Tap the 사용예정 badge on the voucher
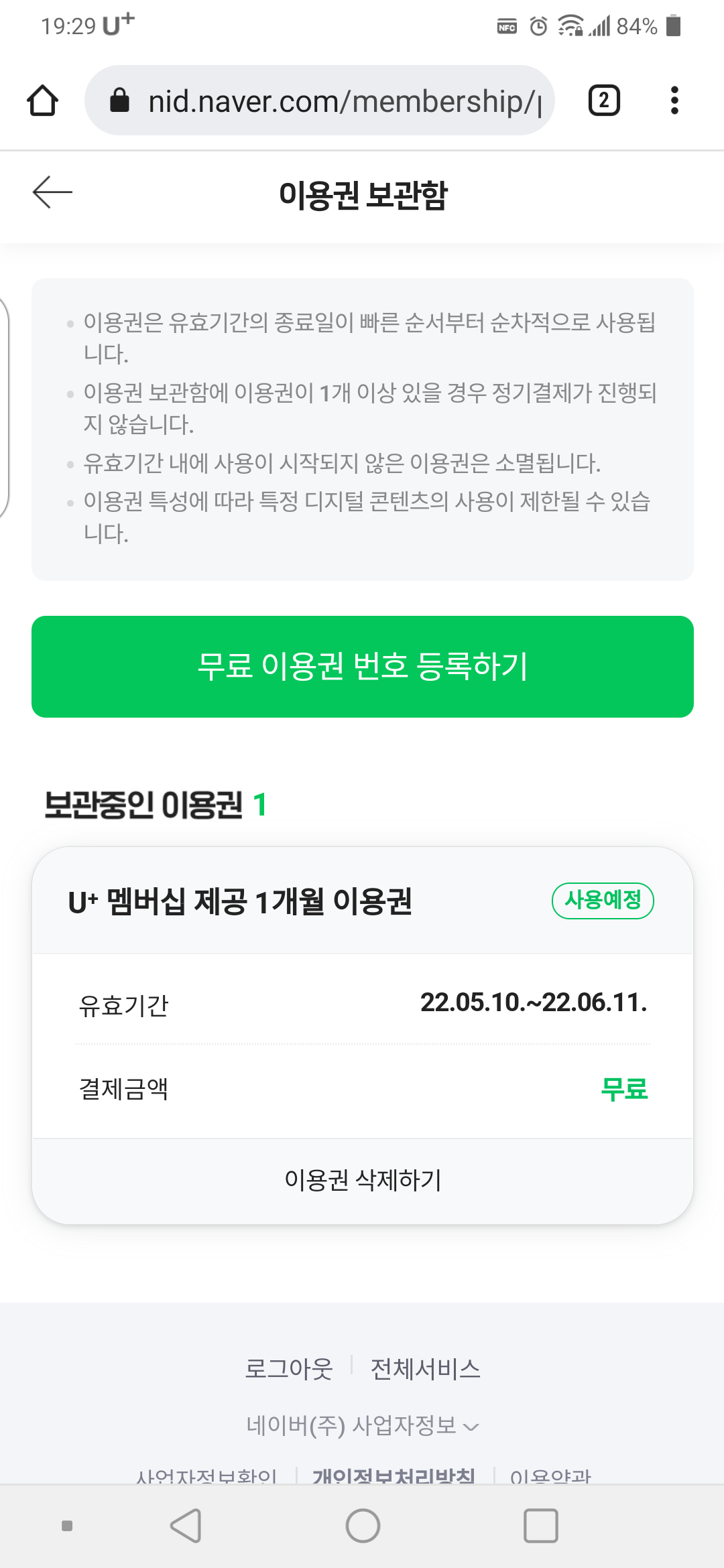 pyautogui.click(x=602, y=901)
